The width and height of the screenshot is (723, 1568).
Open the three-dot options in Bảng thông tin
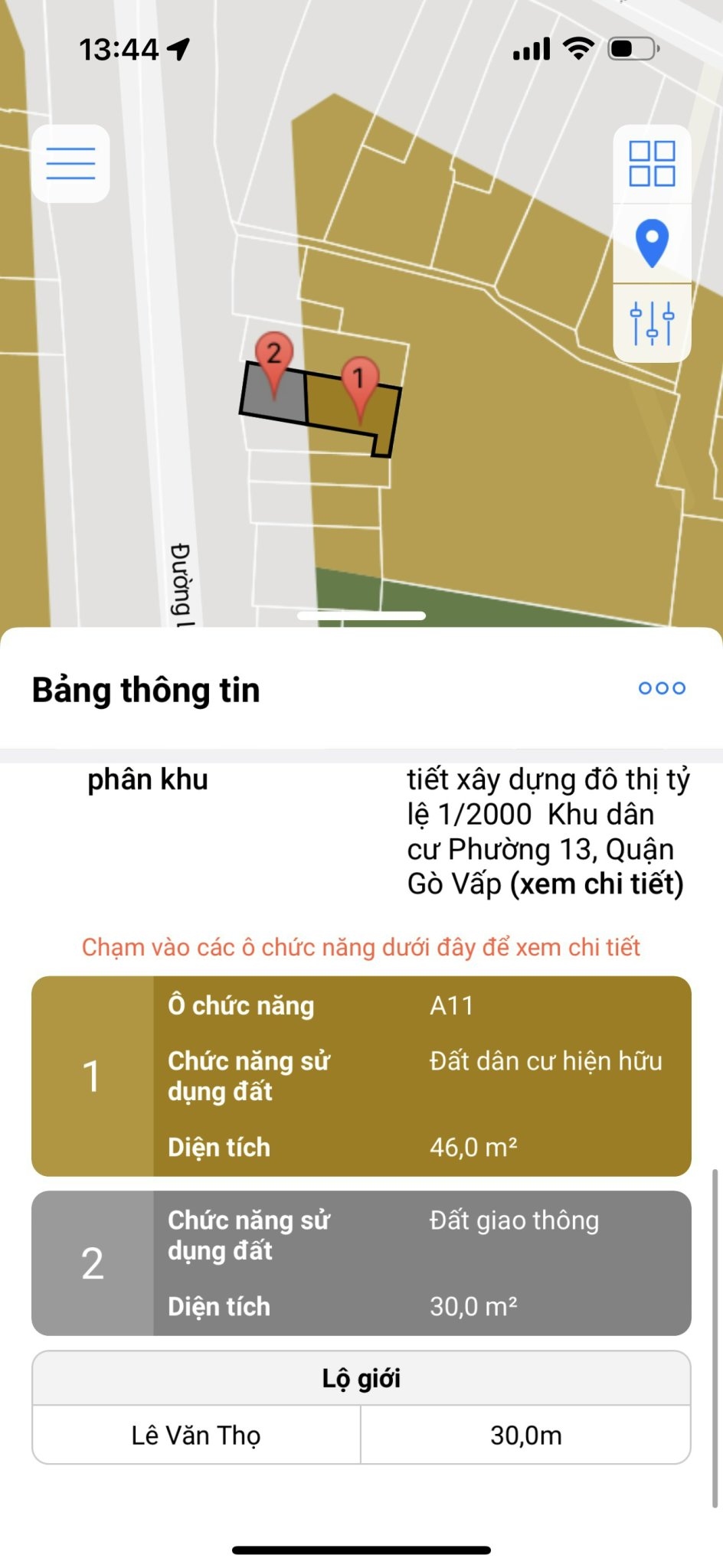tap(662, 688)
